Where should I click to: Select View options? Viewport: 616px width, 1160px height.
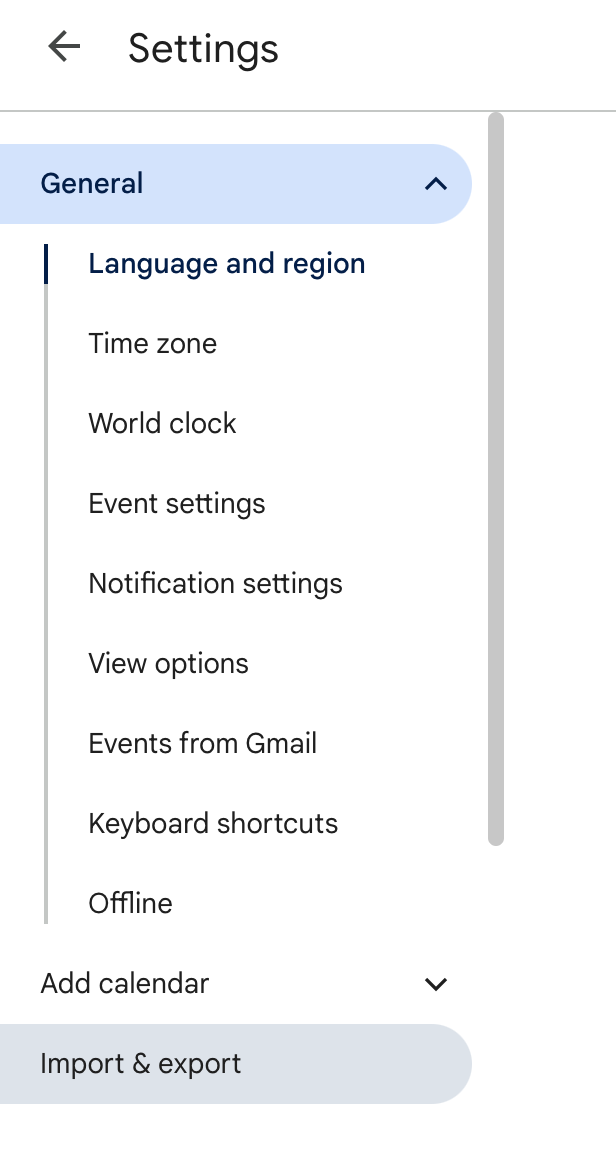pyautogui.click(x=168, y=664)
